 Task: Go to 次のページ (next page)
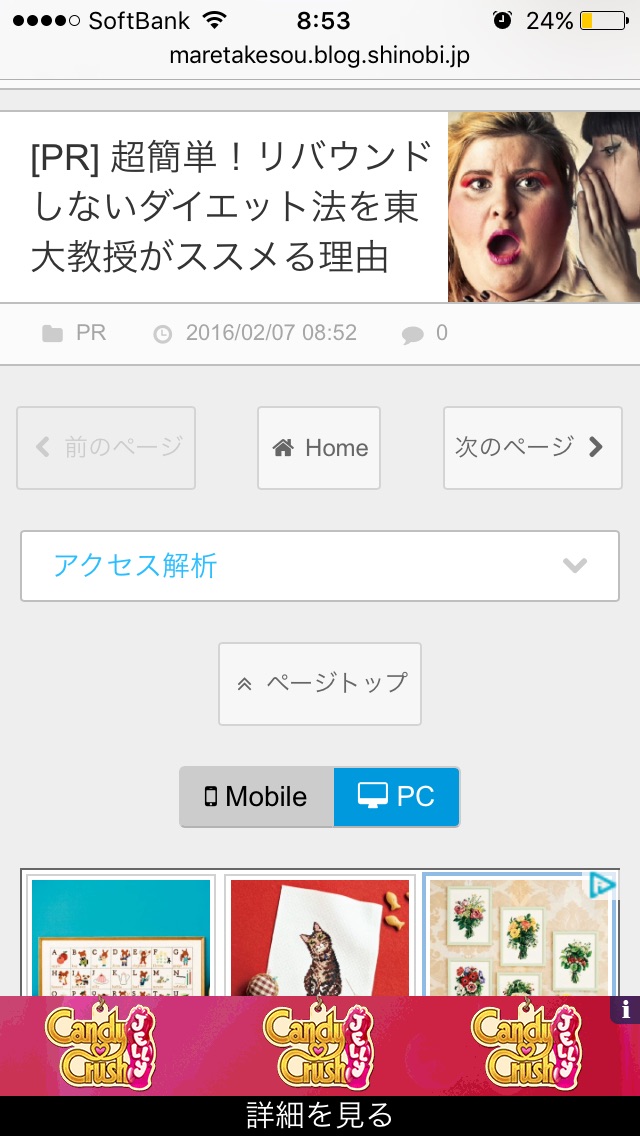pyautogui.click(x=530, y=448)
